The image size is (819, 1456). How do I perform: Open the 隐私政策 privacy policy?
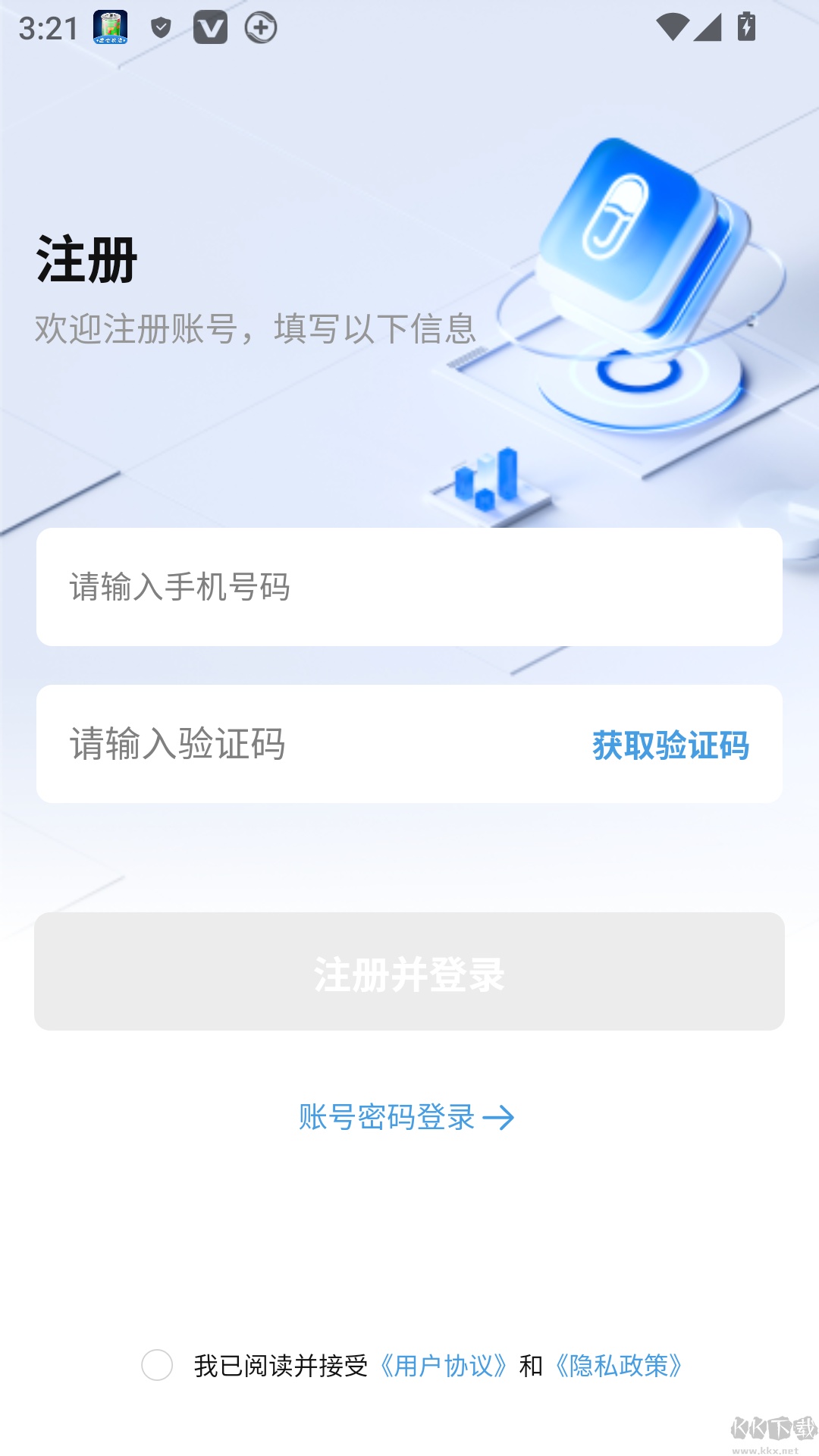pos(617,1367)
